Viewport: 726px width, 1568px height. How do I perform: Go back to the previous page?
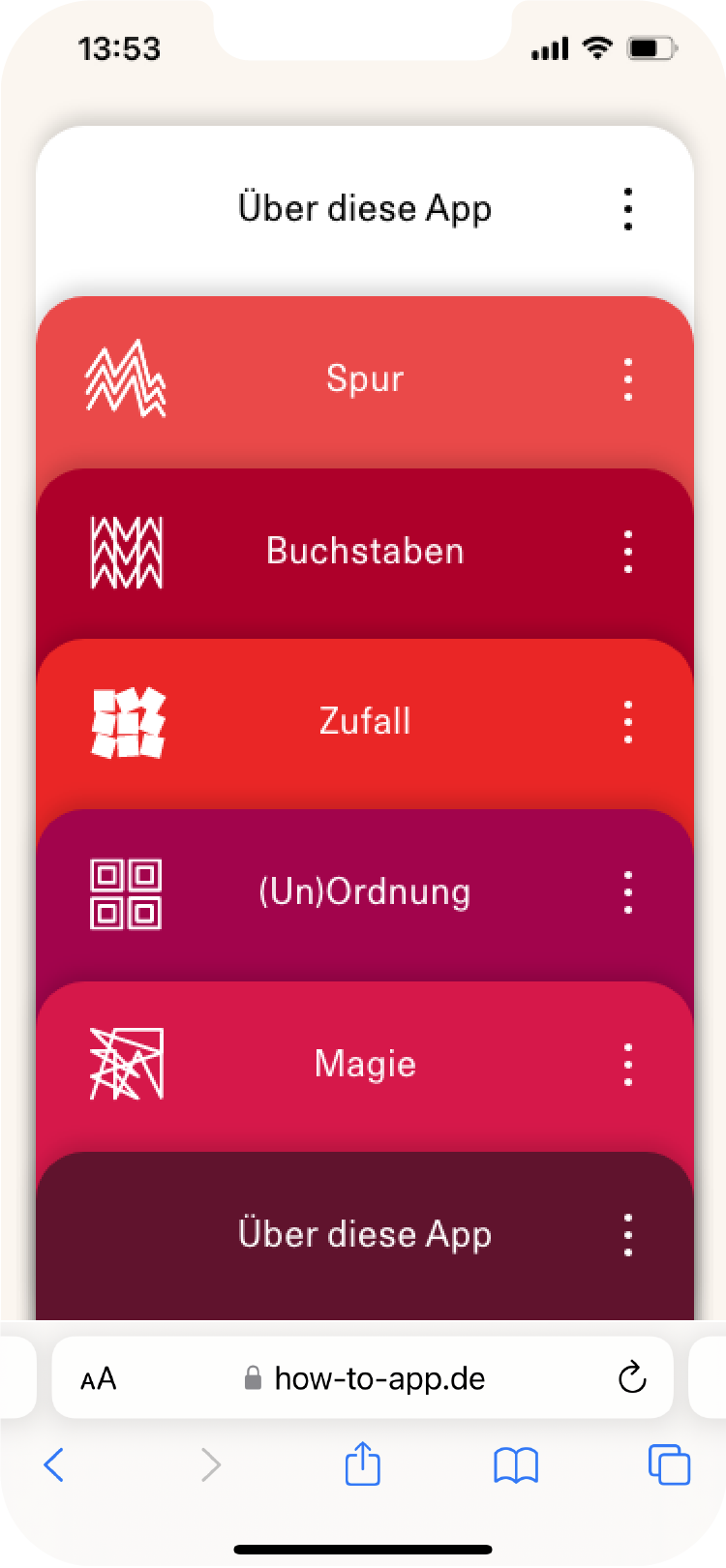pos(54,1464)
